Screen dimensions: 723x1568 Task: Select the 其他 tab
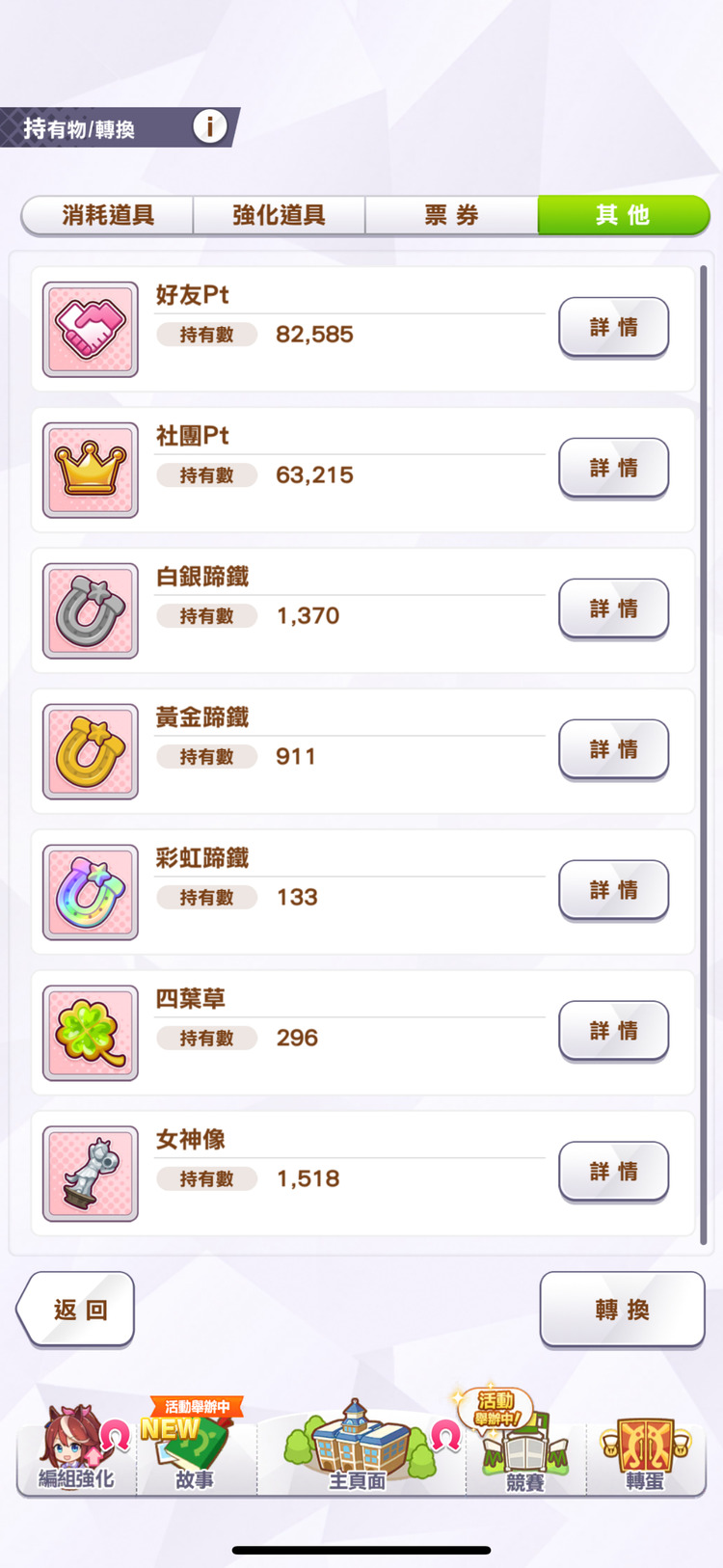(x=623, y=215)
